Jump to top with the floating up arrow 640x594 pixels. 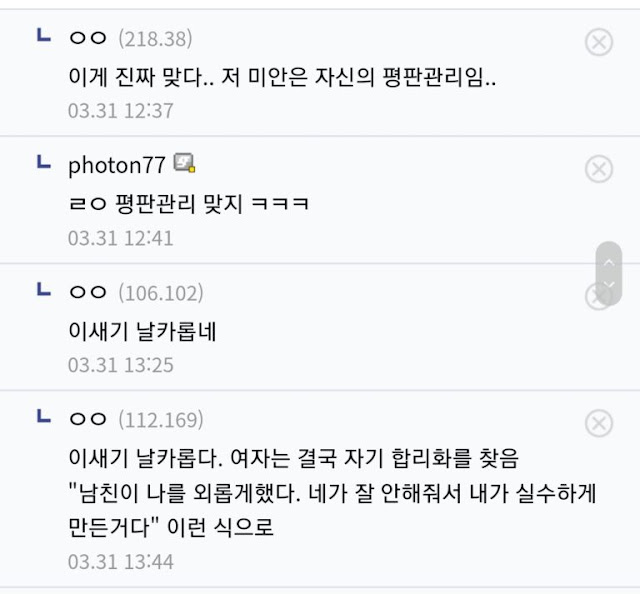(x=609, y=262)
